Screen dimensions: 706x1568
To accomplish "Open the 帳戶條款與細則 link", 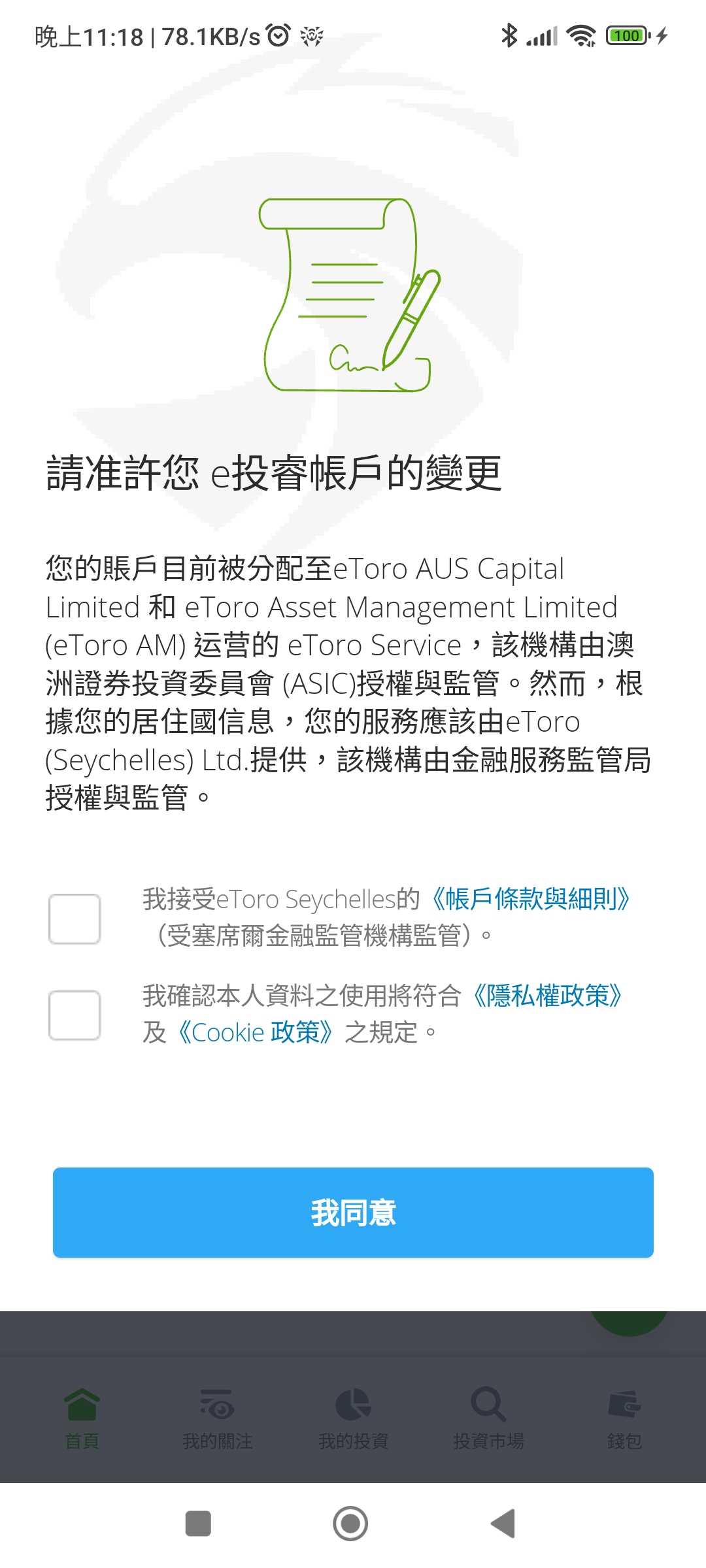I will [x=530, y=900].
